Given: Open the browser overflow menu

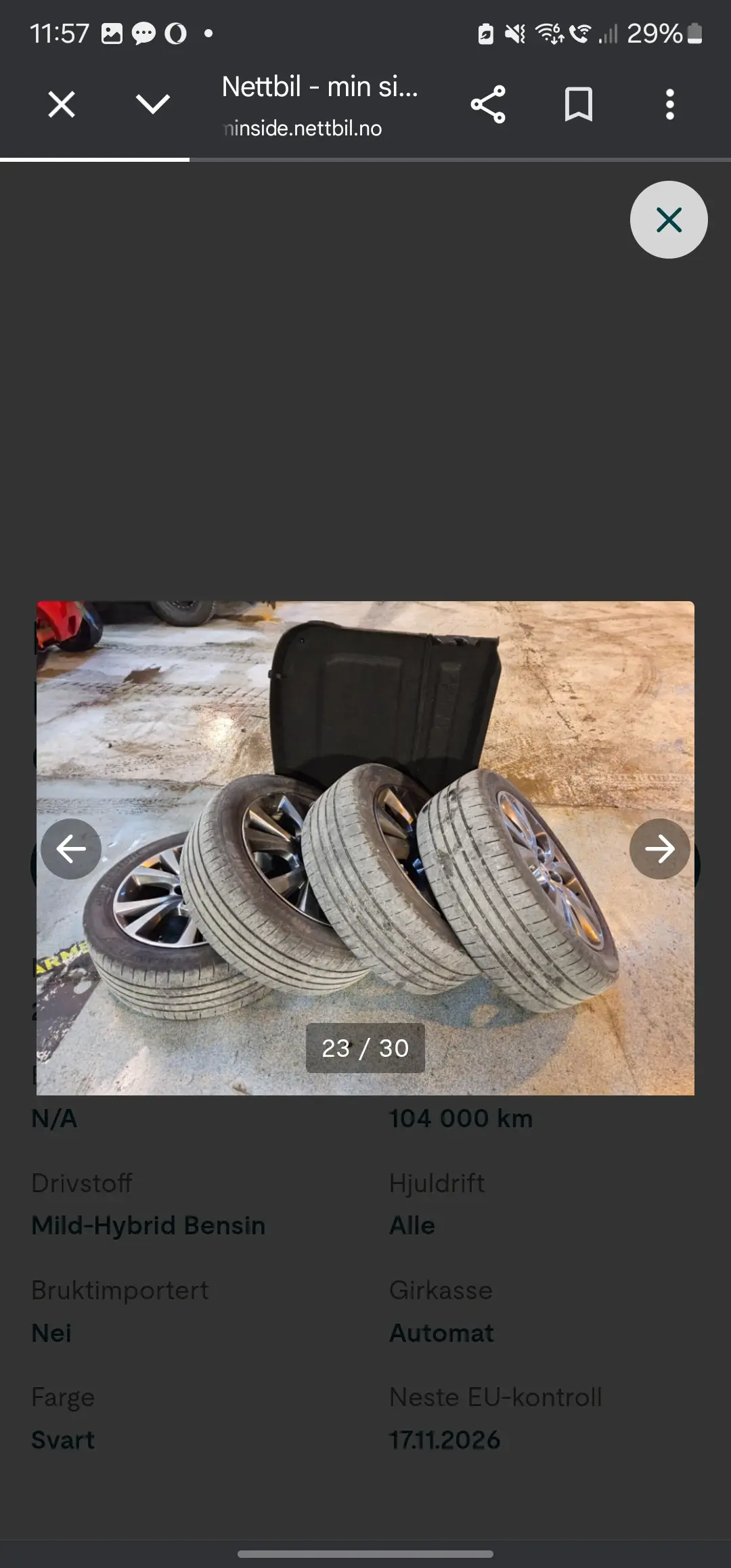Looking at the screenshot, I should [669, 104].
